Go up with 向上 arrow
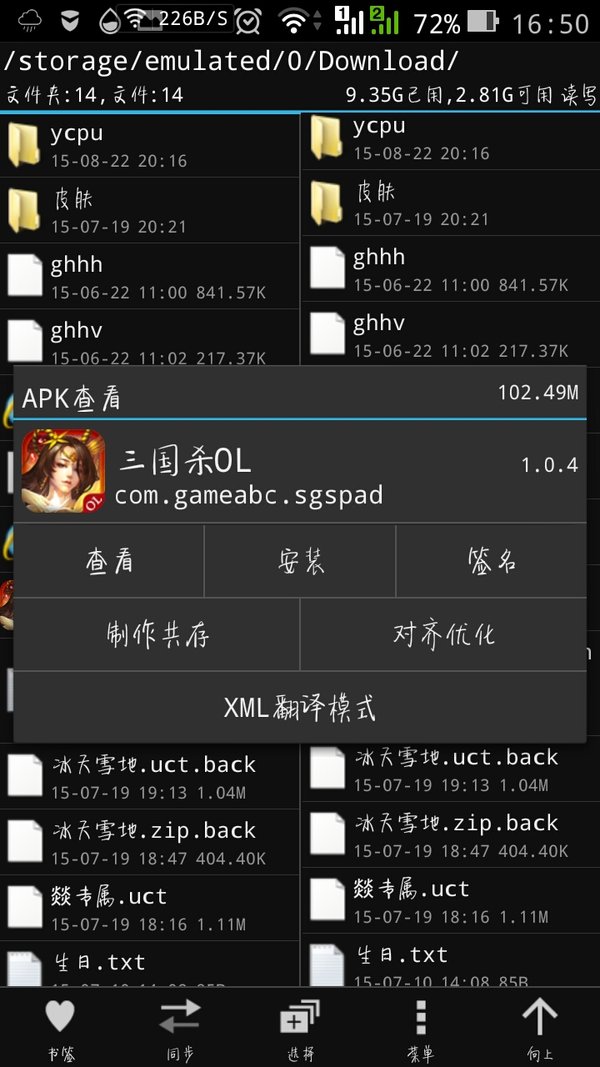600x1067 pixels. pos(540,1027)
